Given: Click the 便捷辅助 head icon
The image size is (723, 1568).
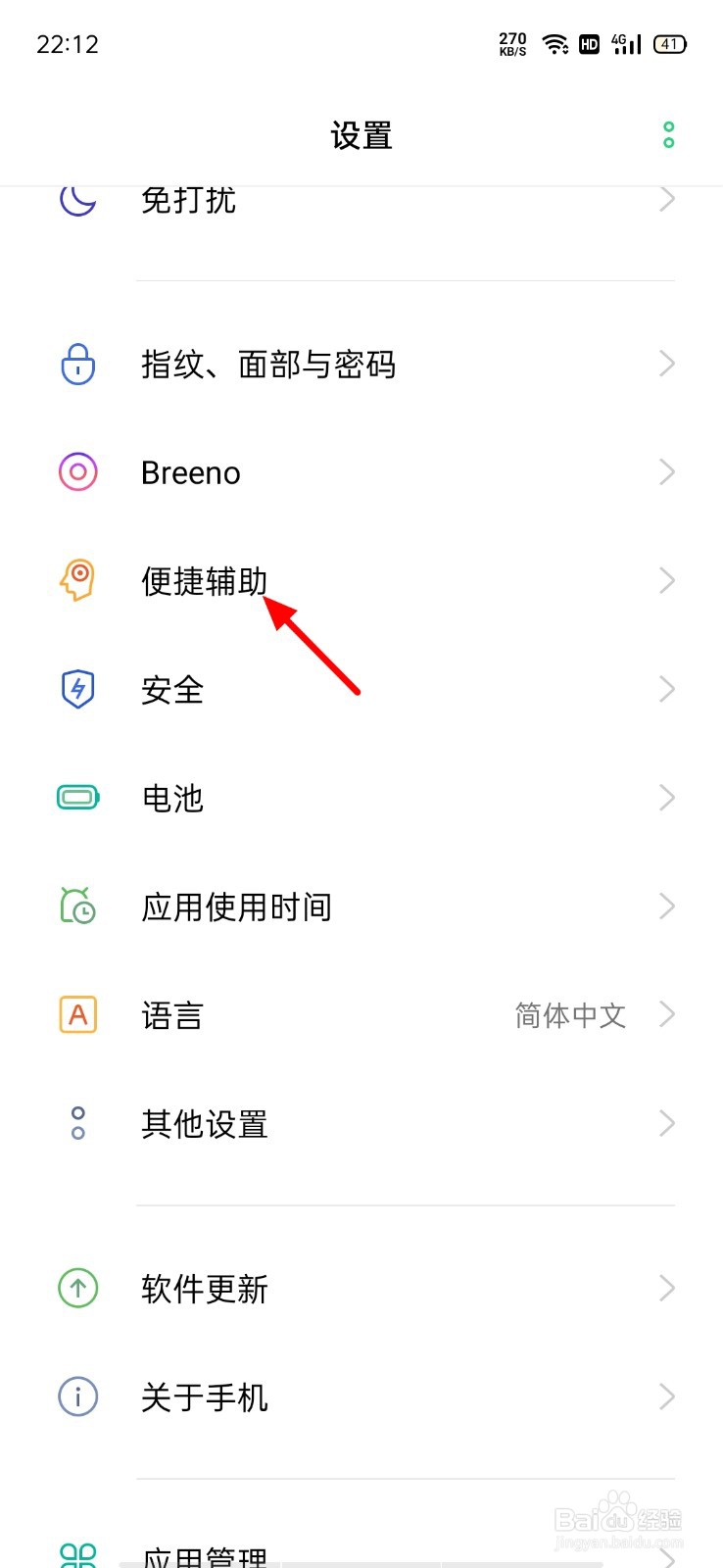Looking at the screenshot, I should pyautogui.click(x=77, y=580).
